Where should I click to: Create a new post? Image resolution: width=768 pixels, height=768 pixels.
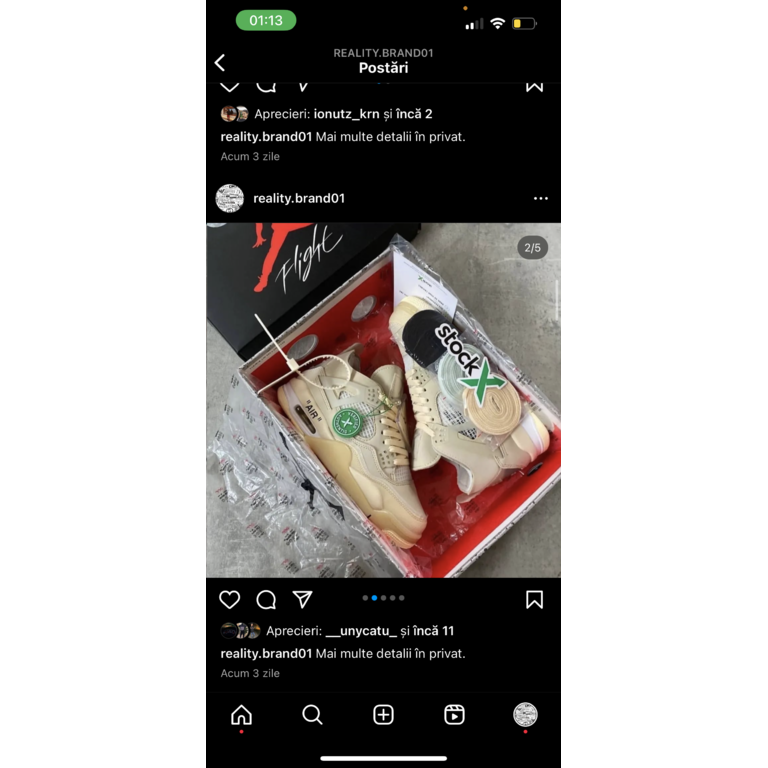(383, 714)
